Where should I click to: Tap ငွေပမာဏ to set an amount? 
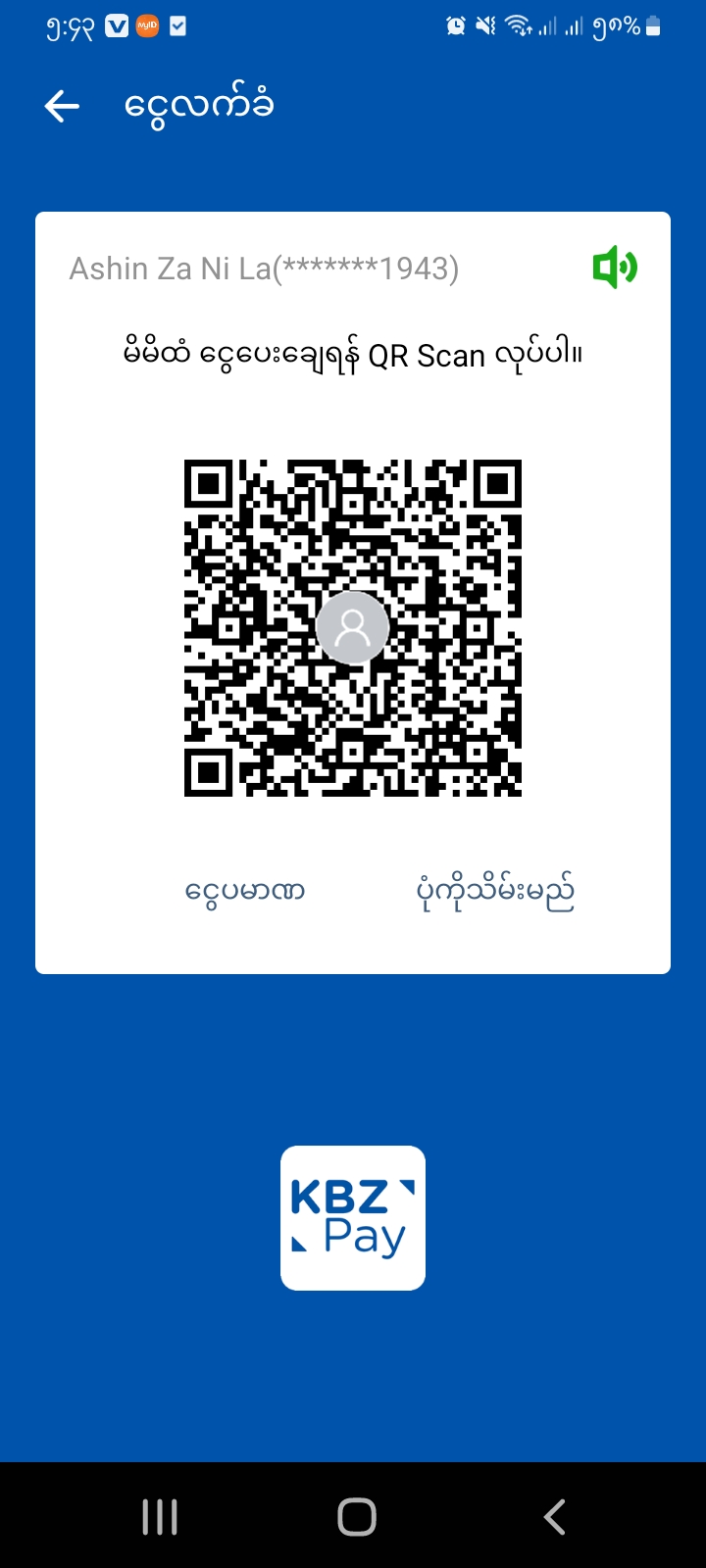(245, 891)
